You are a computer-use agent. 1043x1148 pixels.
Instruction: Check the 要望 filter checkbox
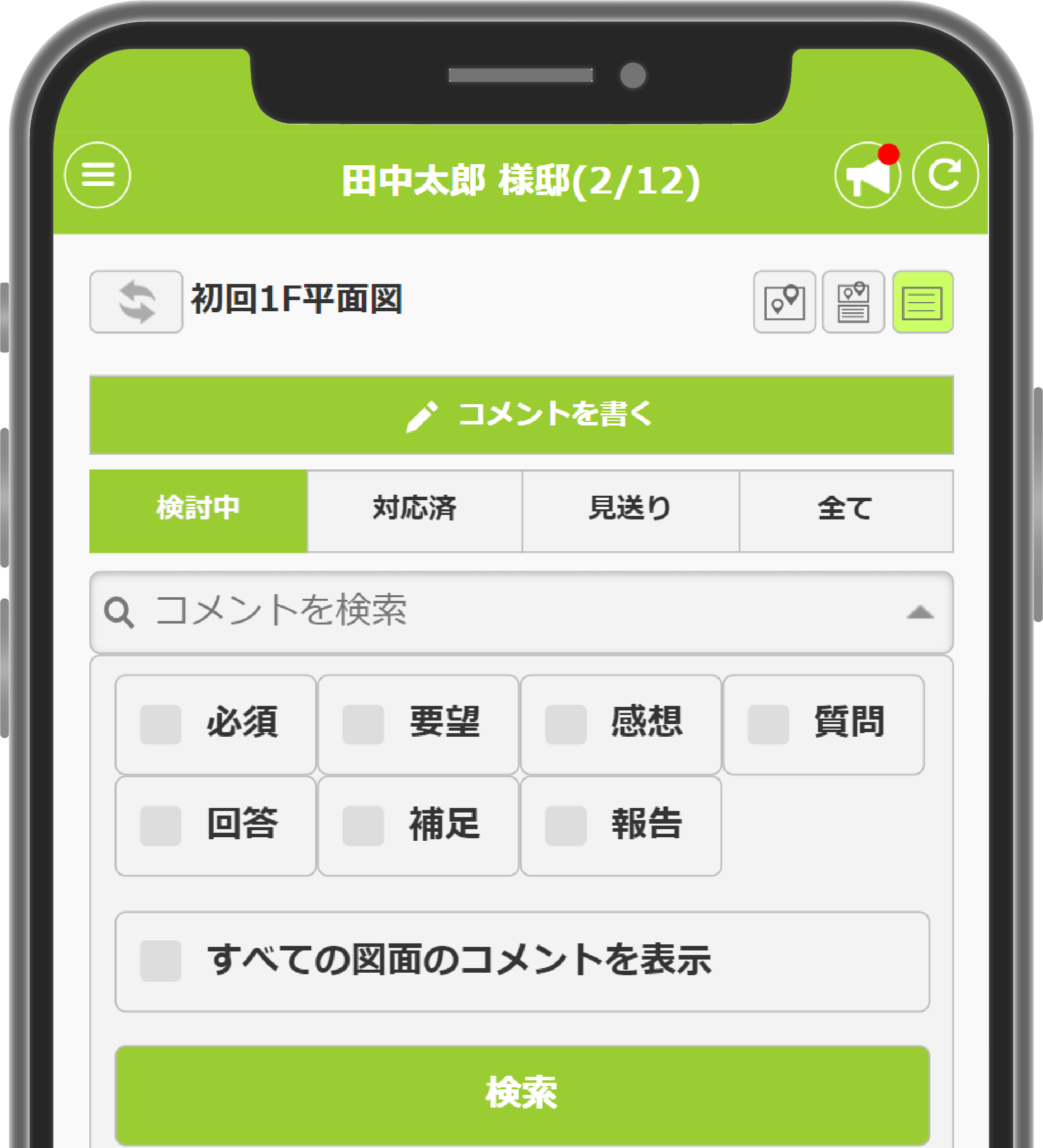pos(363,725)
